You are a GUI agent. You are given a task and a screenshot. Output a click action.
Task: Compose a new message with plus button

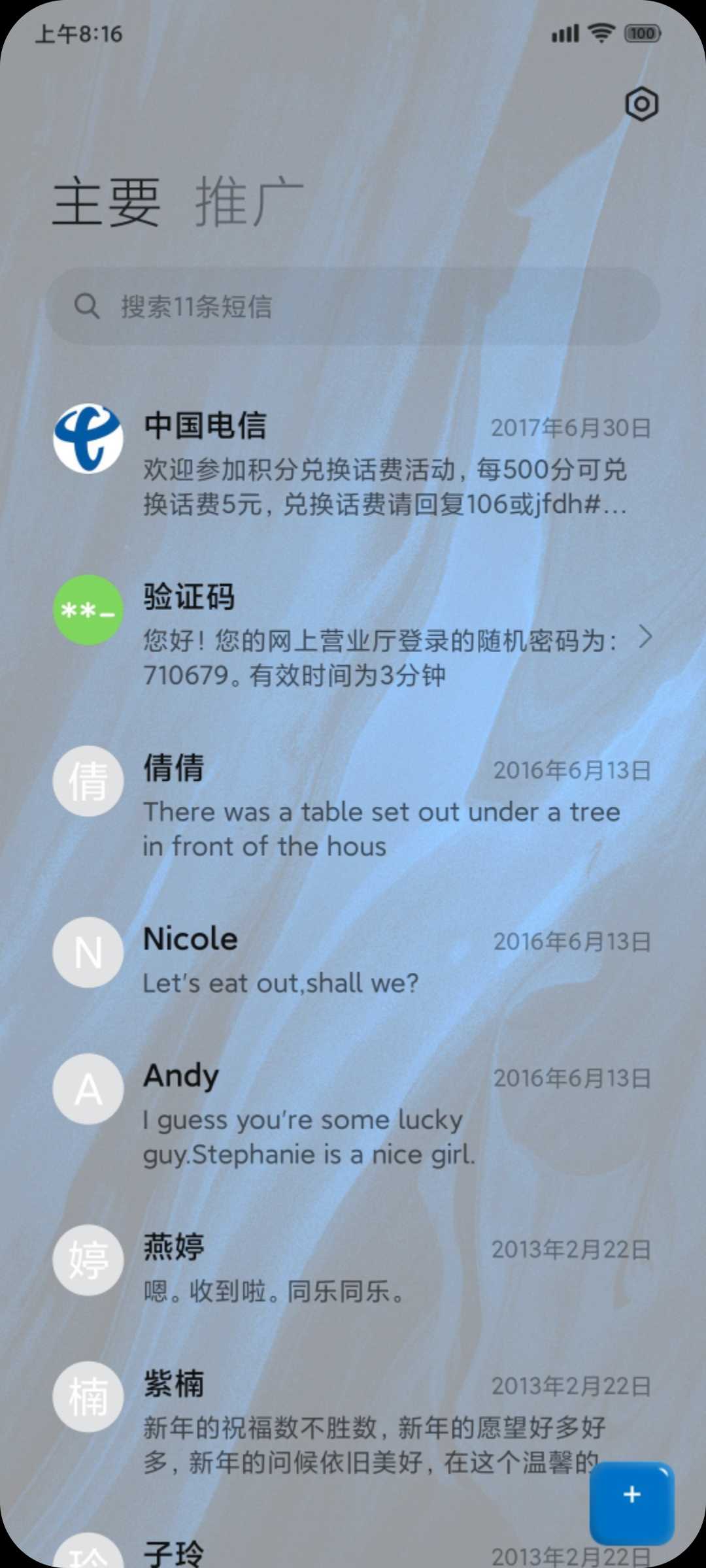point(631,1494)
